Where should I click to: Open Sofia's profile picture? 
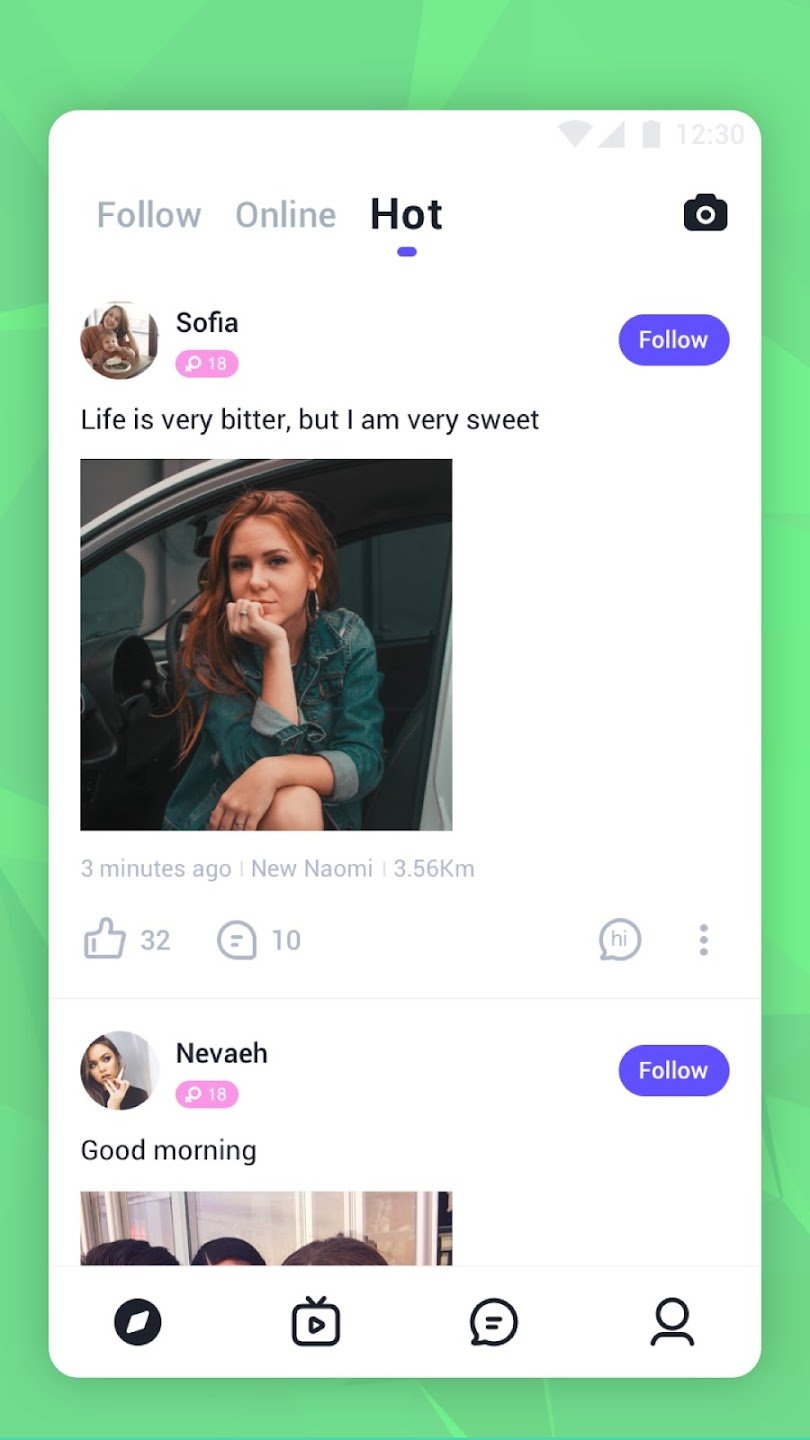pyautogui.click(x=119, y=341)
